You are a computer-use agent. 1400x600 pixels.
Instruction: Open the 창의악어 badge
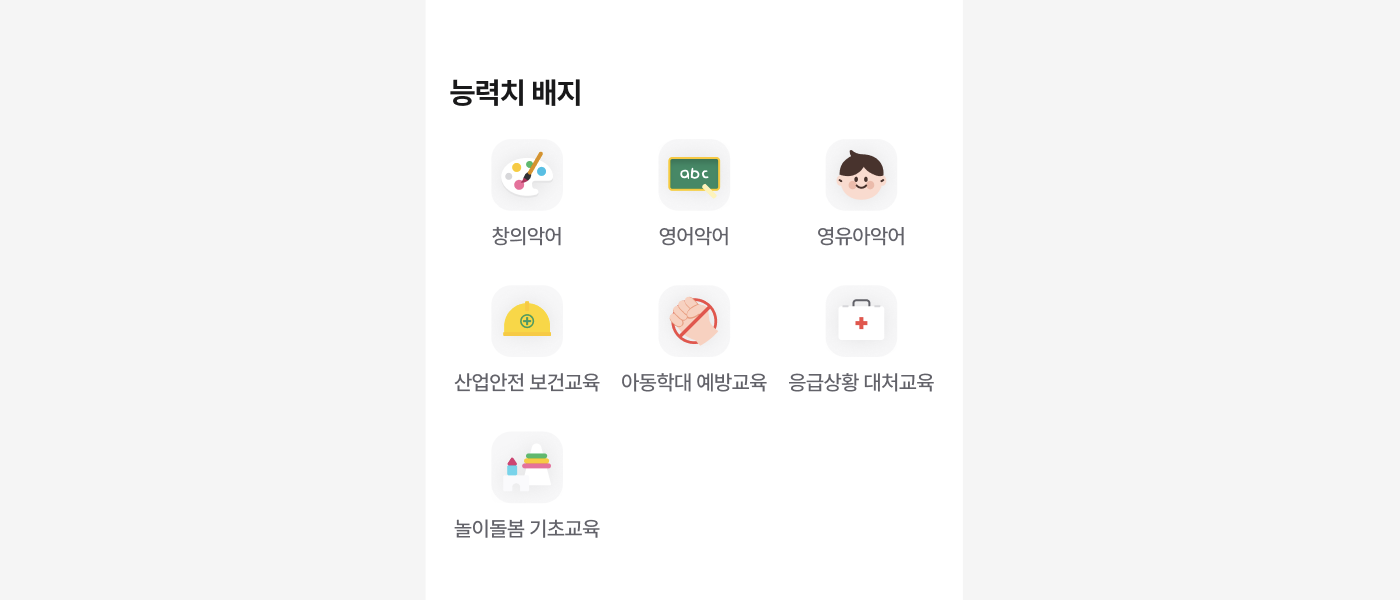pyautogui.click(x=527, y=175)
